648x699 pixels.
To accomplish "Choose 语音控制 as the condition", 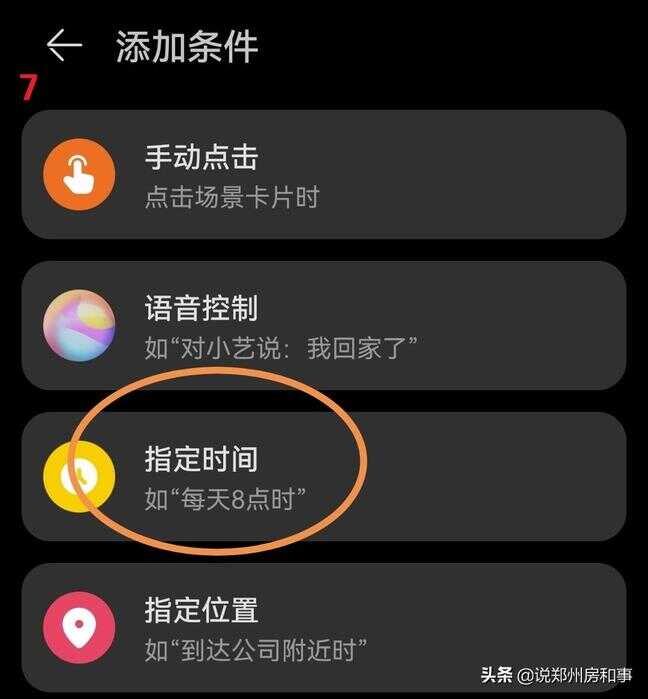I will (323, 325).
